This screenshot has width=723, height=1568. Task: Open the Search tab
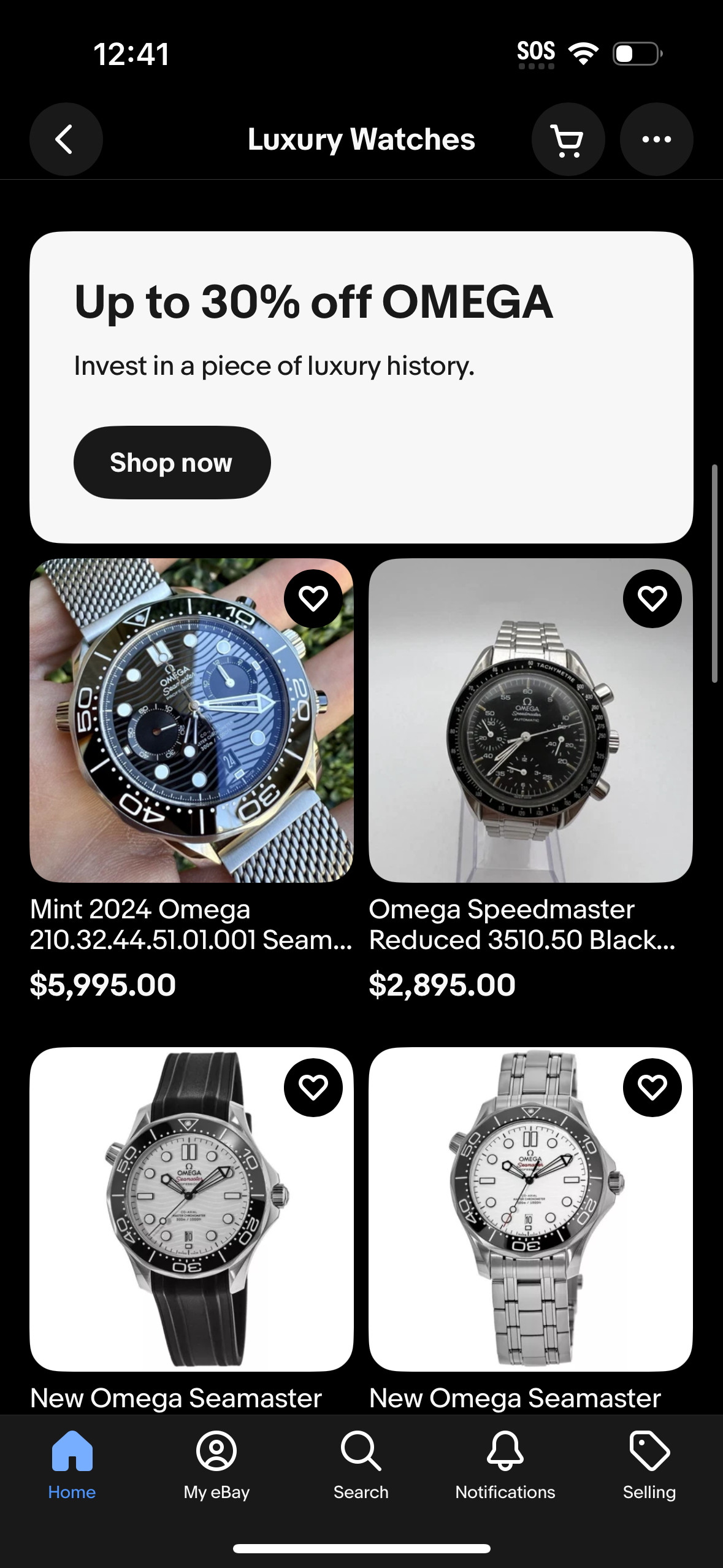(361, 1472)
